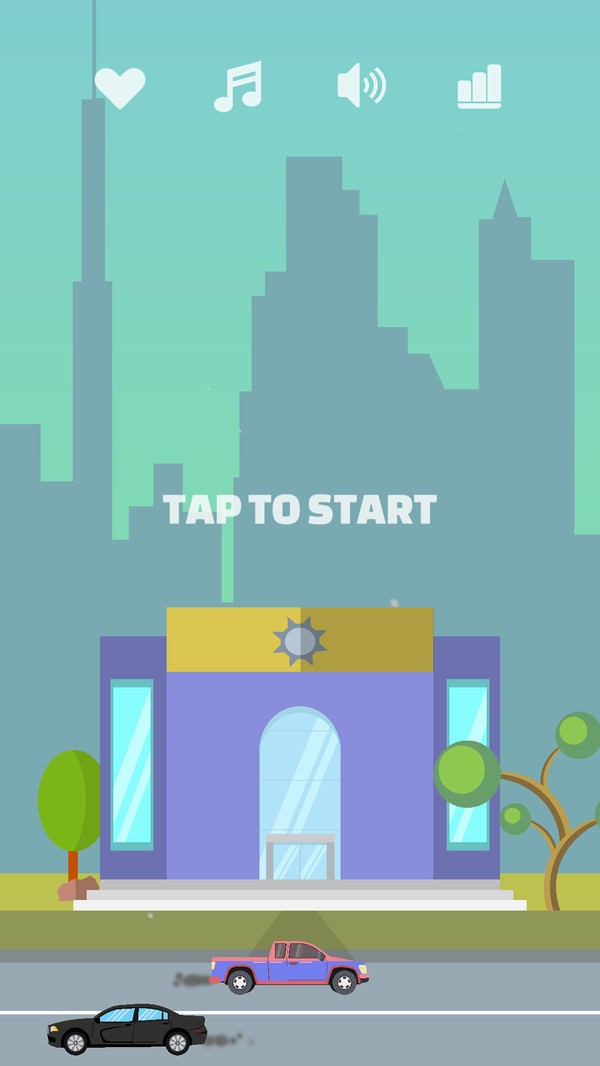Toggle the background music note icon
600x1066 pixels.
coord(238,87)
